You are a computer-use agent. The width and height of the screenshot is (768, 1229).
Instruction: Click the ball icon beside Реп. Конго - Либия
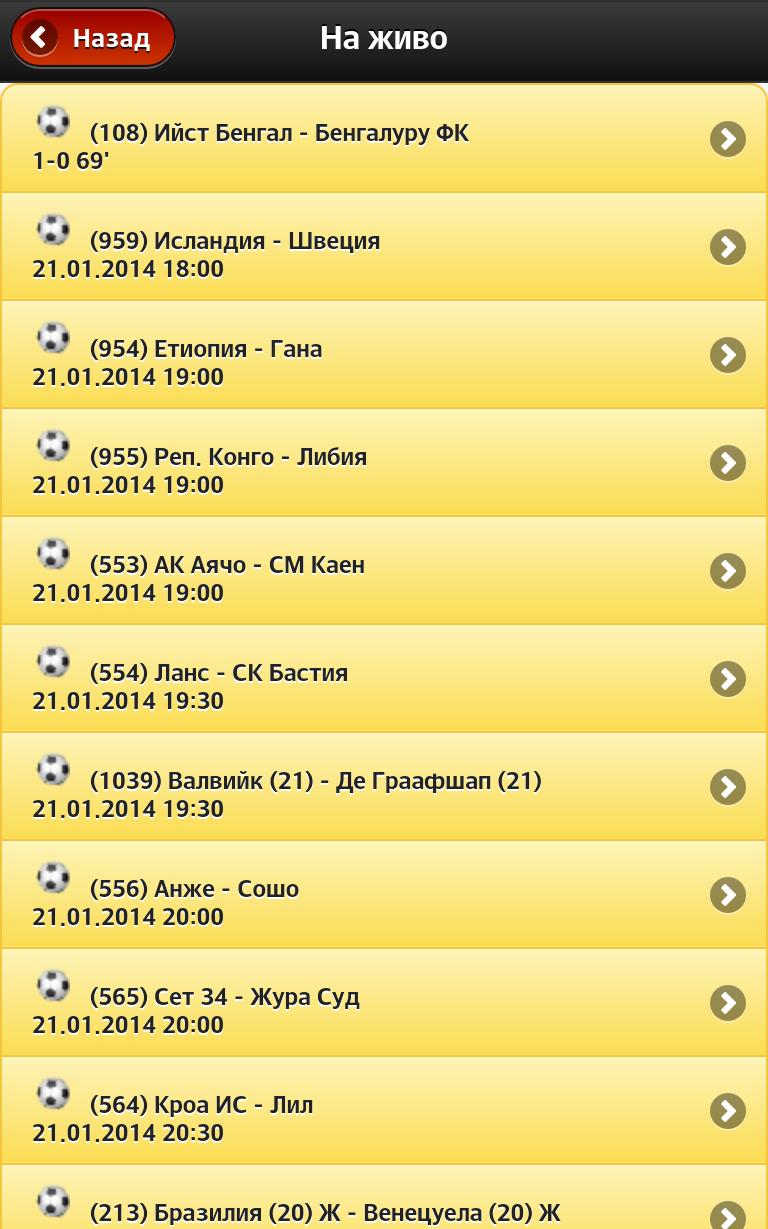(x=52, y=447)
